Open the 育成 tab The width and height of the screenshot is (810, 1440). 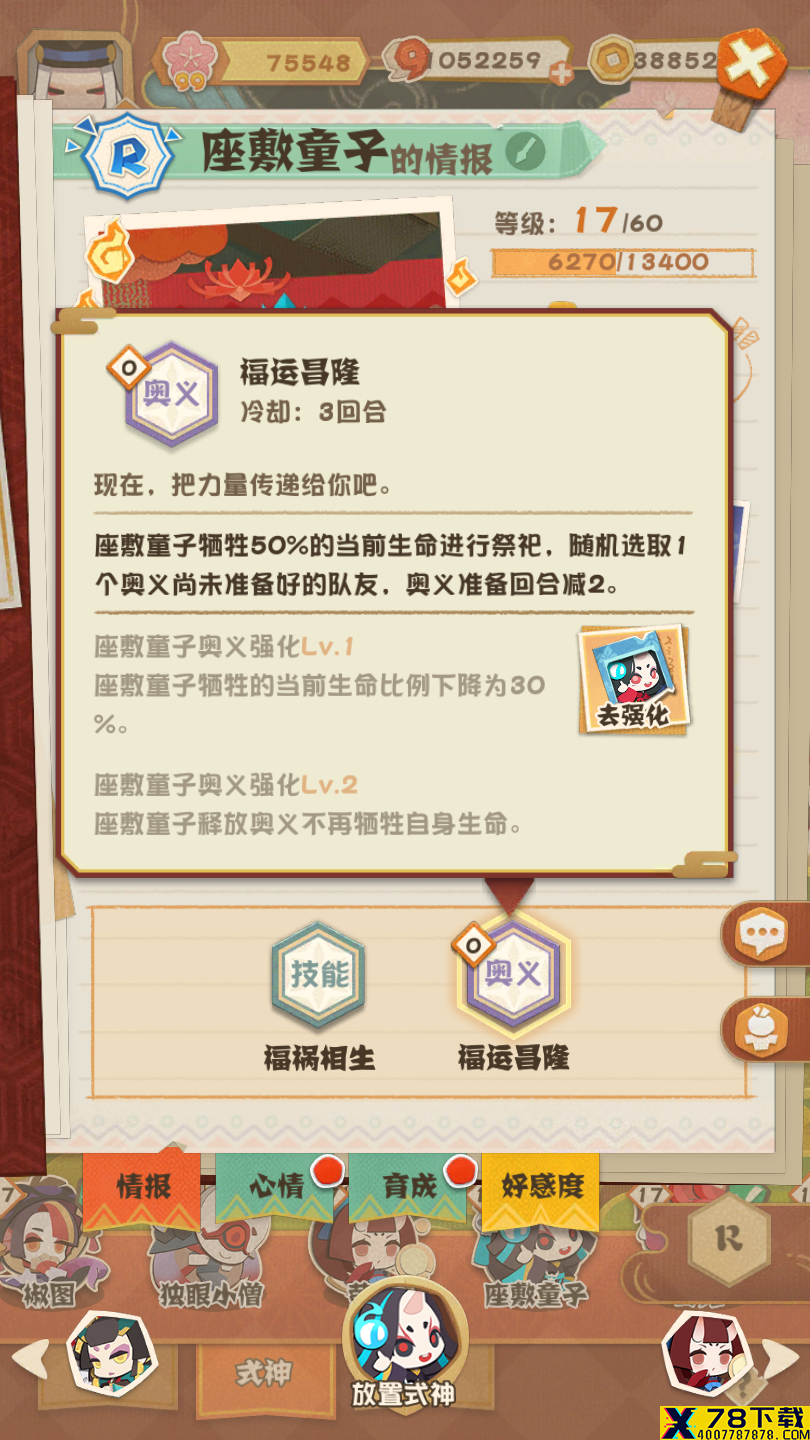(x=410, y=1187)
